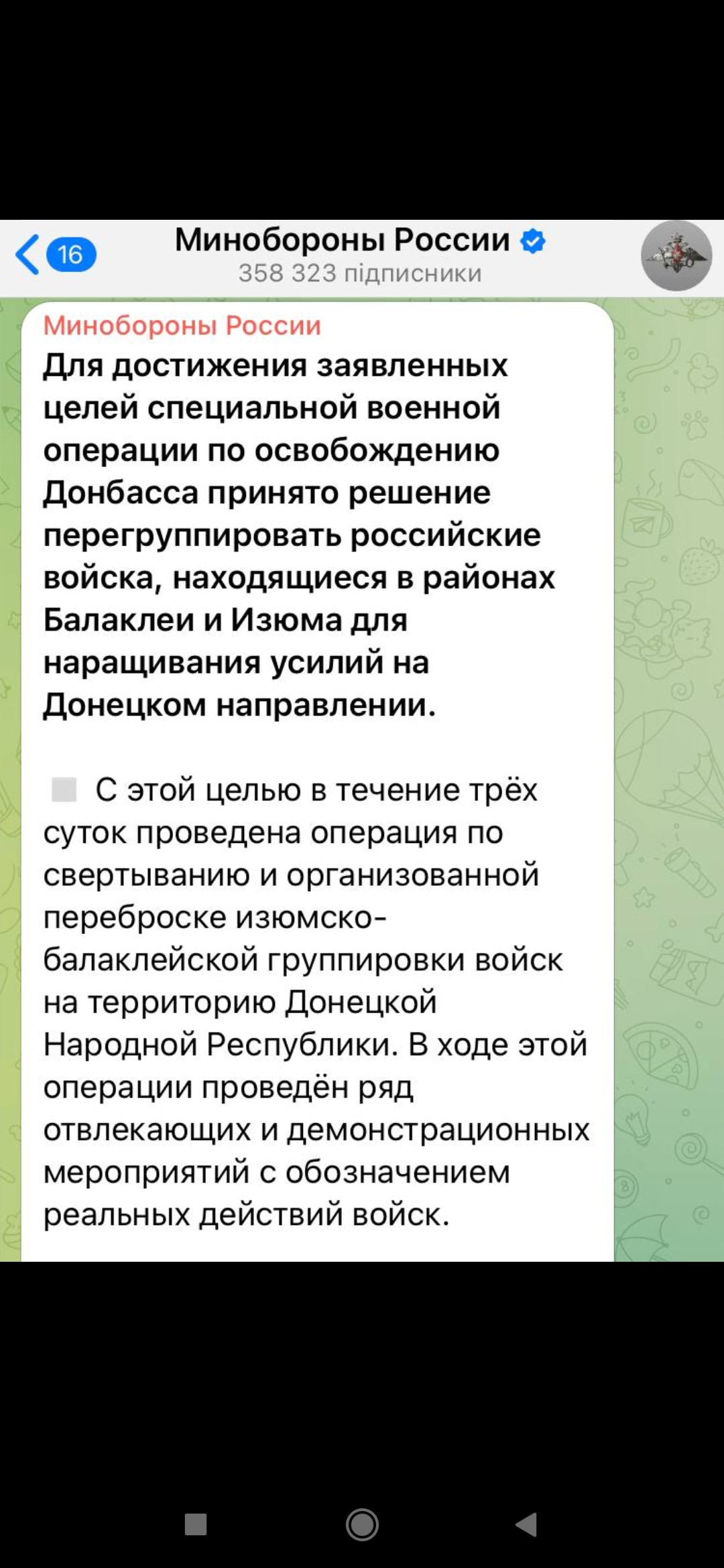The width and height of the screenshot is (724, 1568).
Task: Open the Минобороны России channel avatar
Action: tap(676, 255)
